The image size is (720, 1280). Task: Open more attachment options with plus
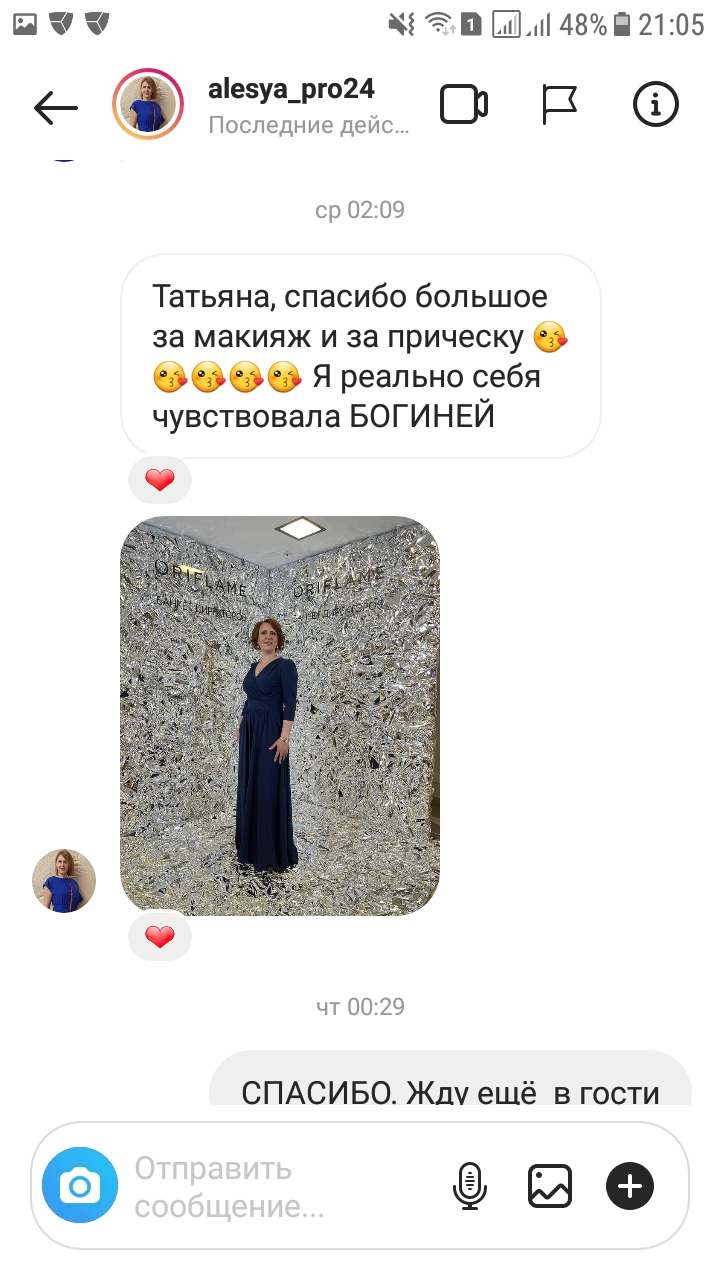pyautogui.click(x=630, y=1186)
